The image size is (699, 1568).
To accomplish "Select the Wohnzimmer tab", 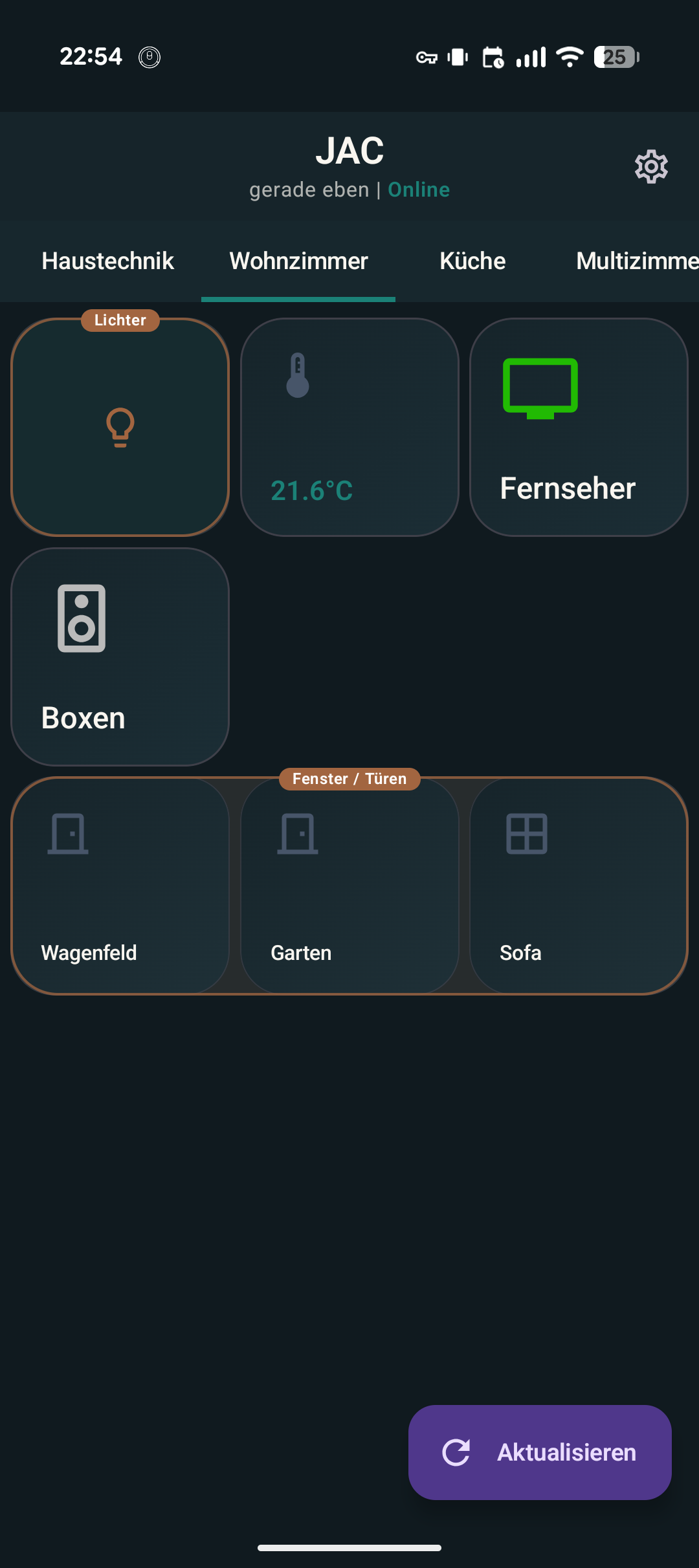I will [x=298, y=261].
